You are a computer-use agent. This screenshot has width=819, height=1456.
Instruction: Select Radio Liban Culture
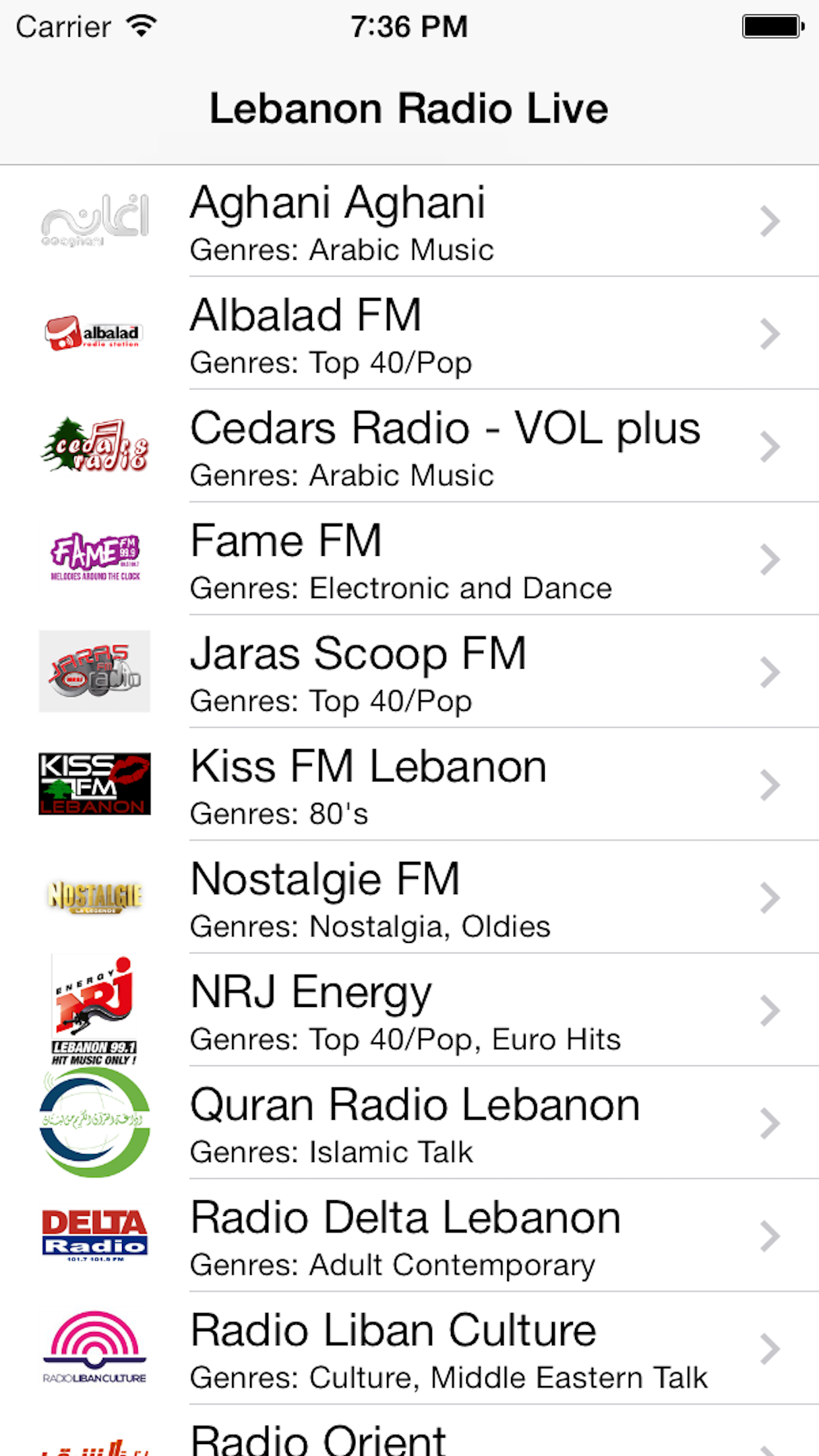409,1349
